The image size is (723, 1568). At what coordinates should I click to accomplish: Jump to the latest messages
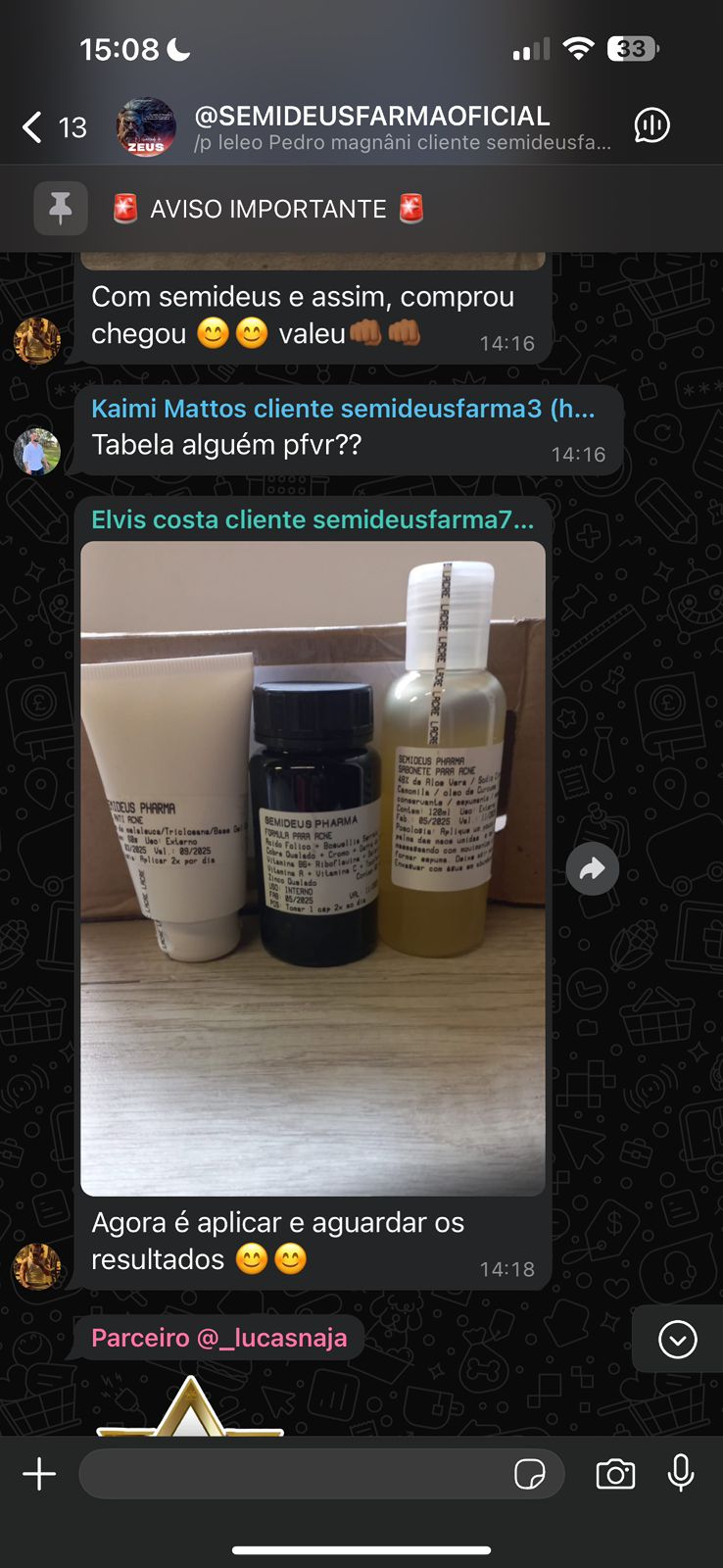point(677,1339)
